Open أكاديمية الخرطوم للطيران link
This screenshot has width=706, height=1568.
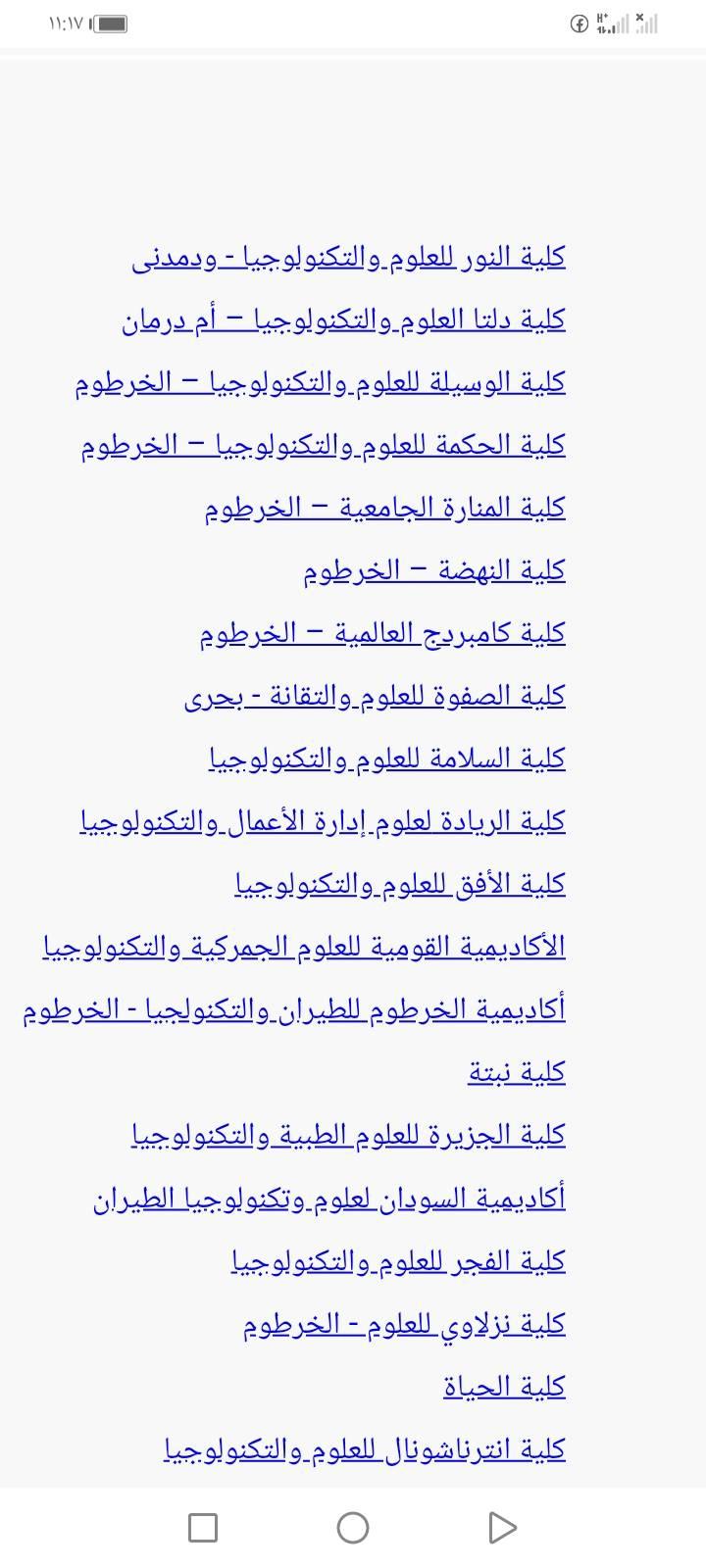(294, 1010)
